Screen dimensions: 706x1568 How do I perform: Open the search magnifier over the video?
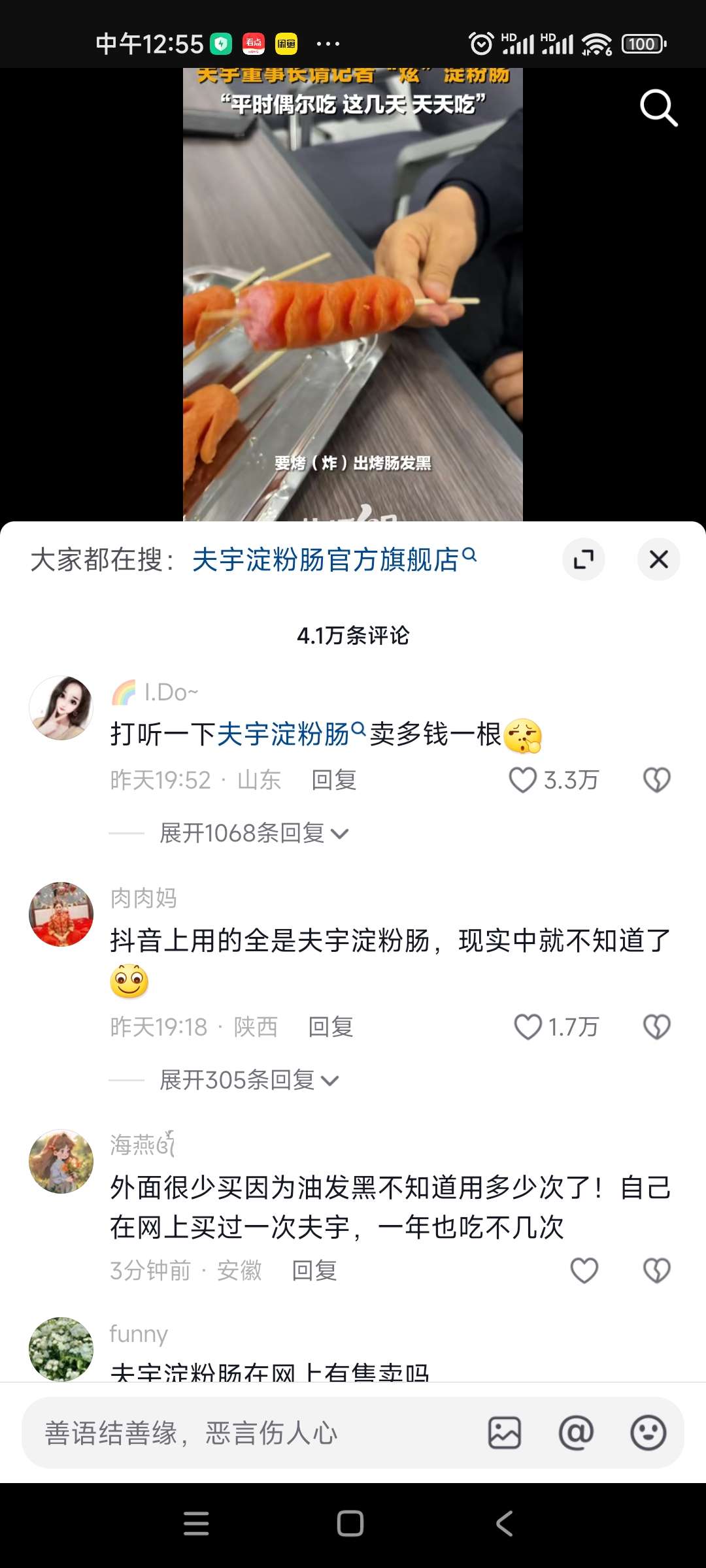[x=658, y=108]
